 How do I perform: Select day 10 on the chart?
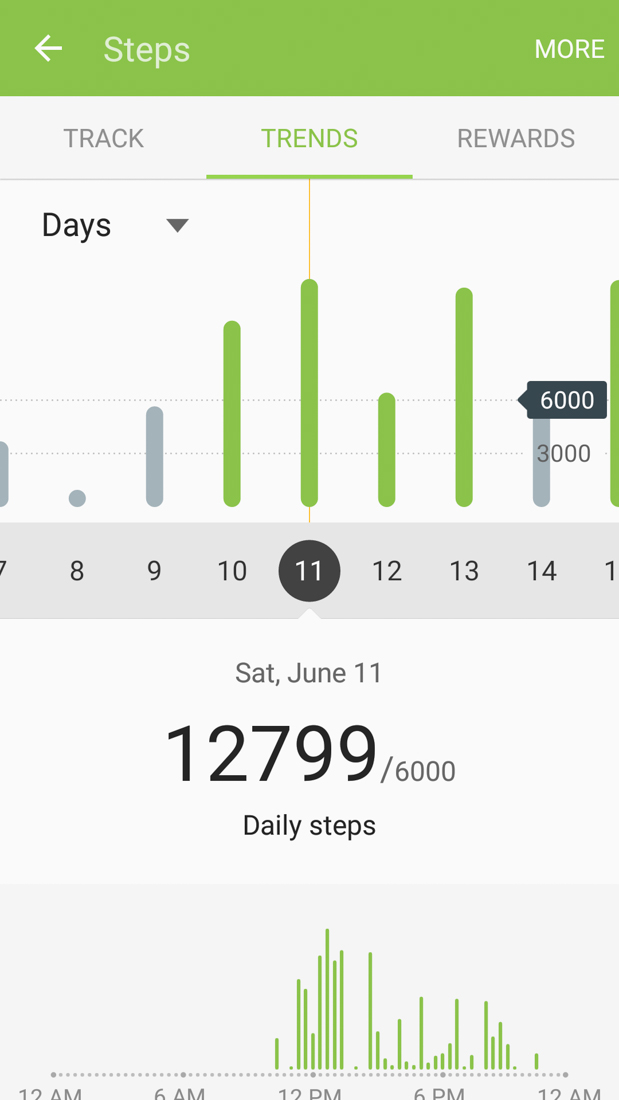pos(232,571)
